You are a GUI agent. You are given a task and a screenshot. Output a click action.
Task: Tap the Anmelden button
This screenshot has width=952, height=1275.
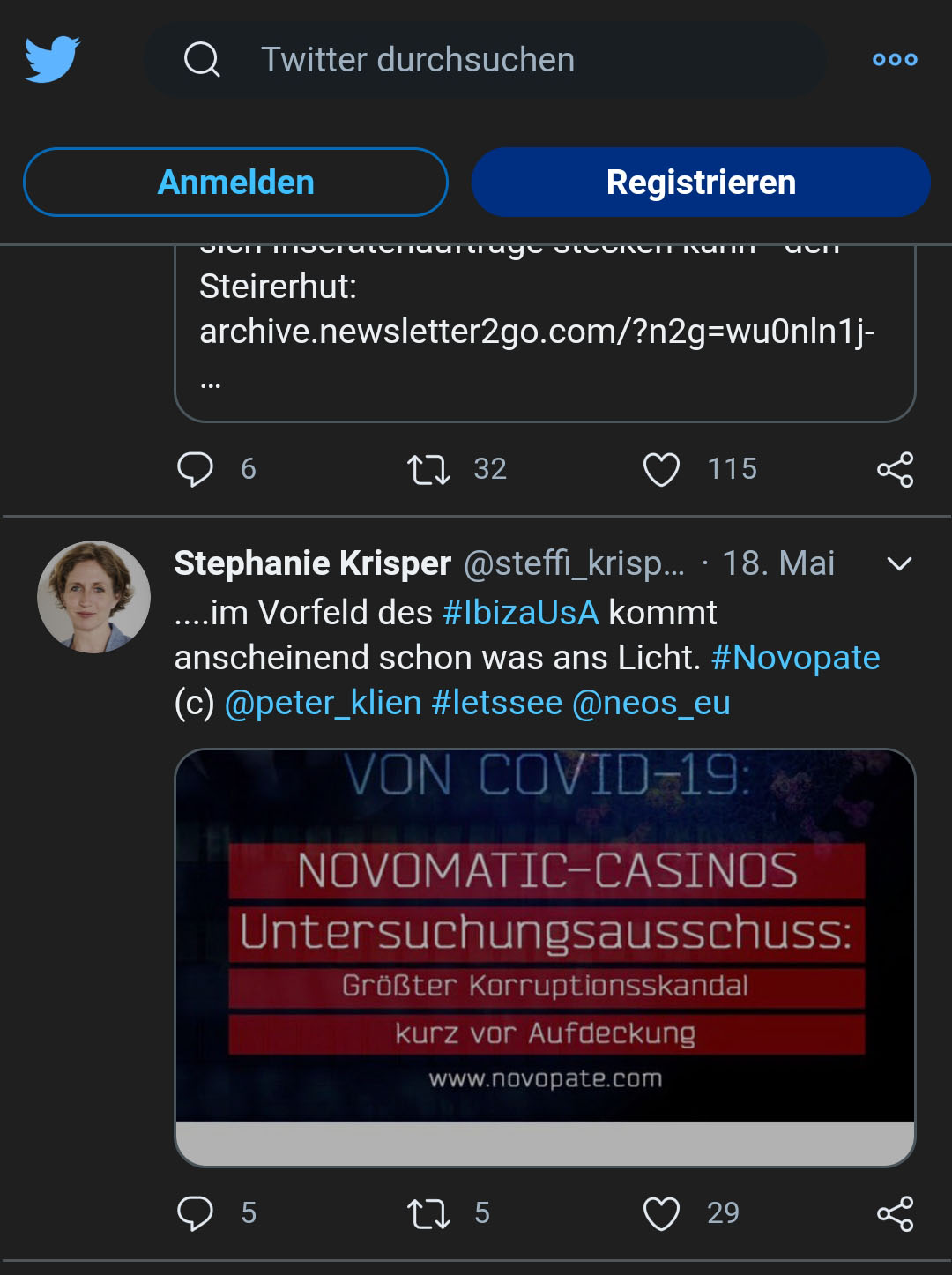(x=235, y=183)
